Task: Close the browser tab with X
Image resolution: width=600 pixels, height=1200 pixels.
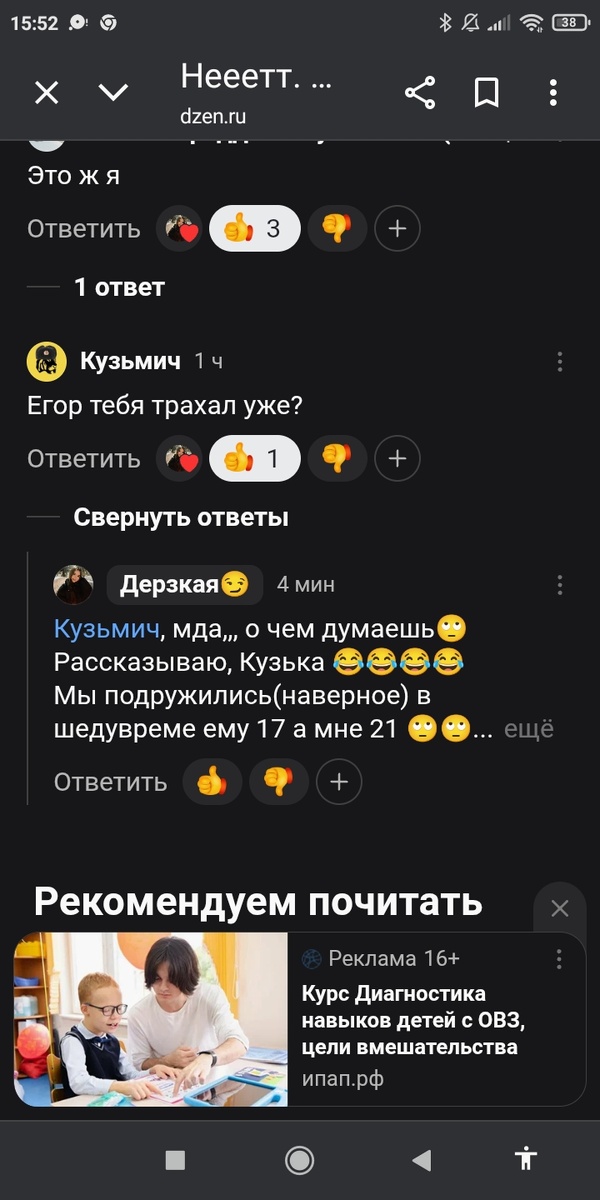Action: point(47,93)
